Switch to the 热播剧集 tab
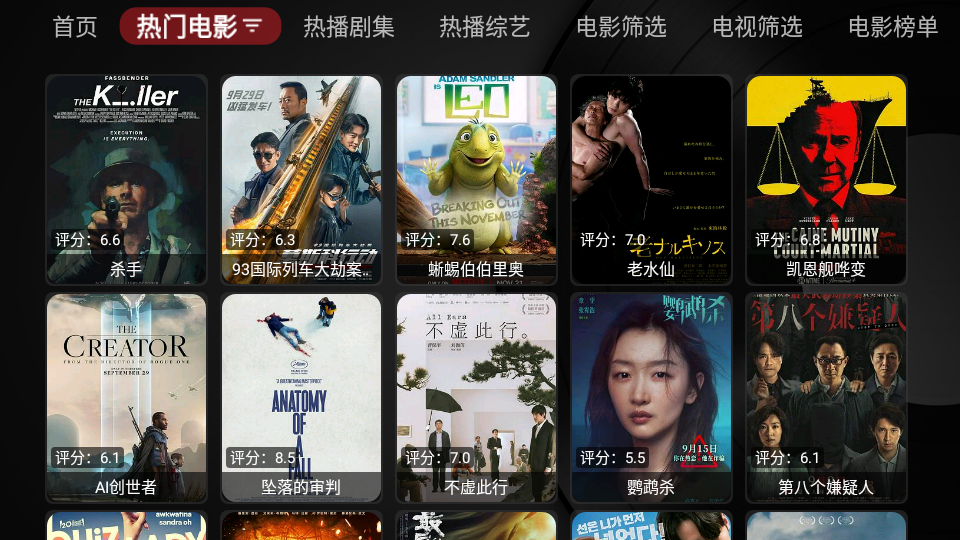 point(349,27)
